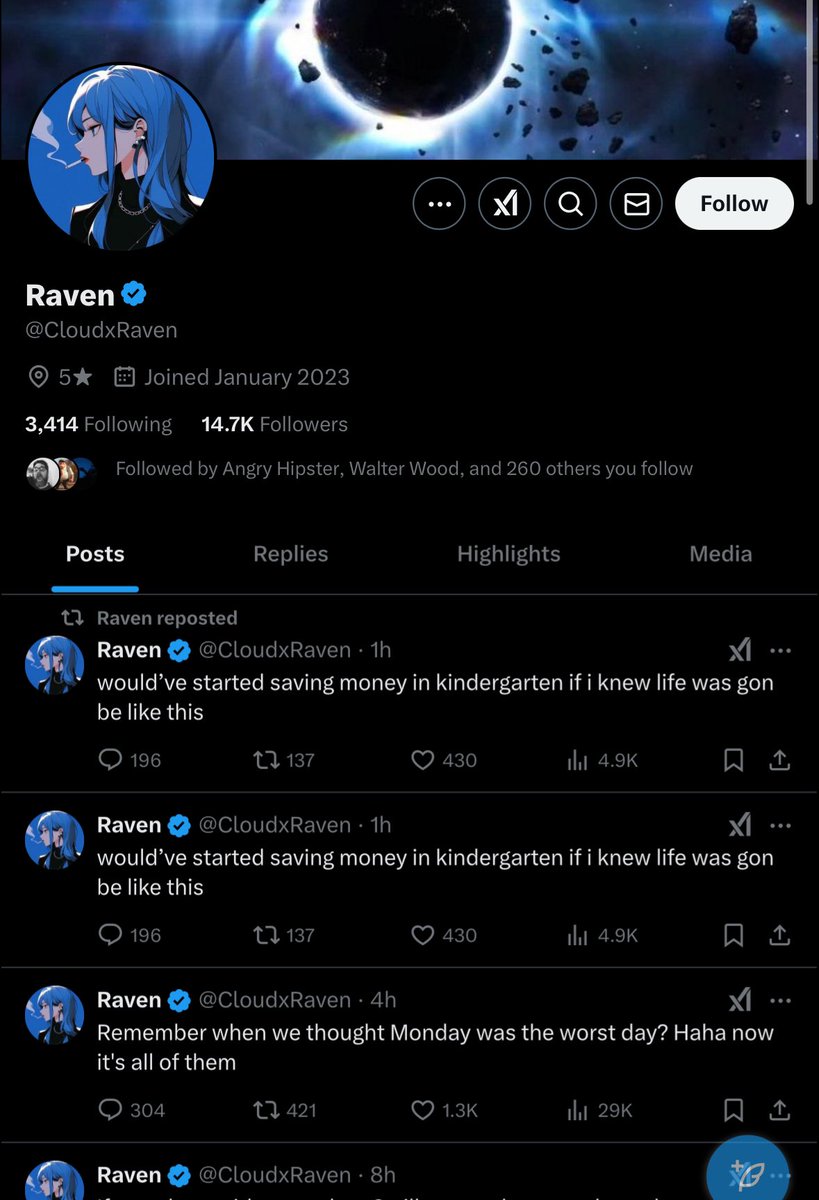Image resolution: width=819 pixels, height=1200 pixels.
Task: Compose a new post
Action: pos(746,1172)
